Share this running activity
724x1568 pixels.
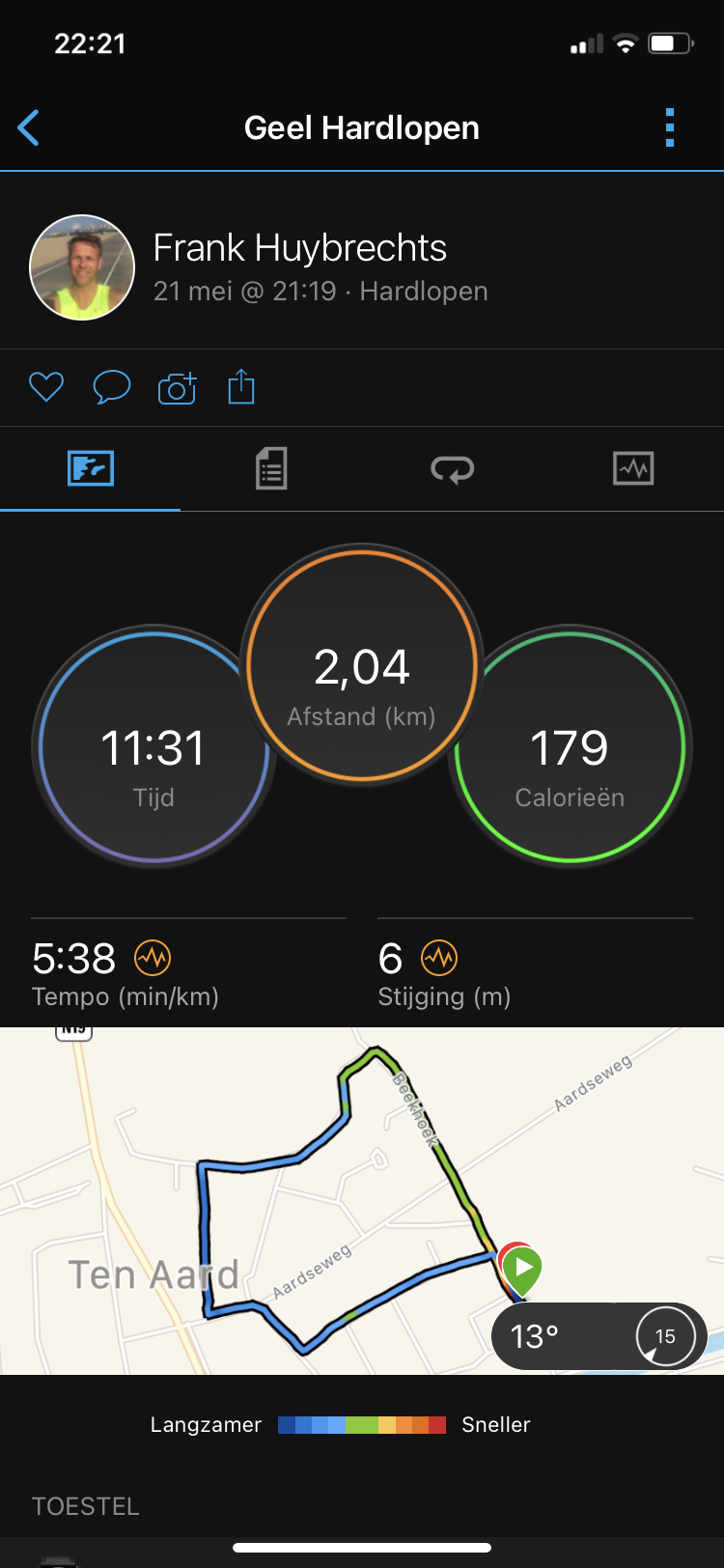[x=241, y=386]
